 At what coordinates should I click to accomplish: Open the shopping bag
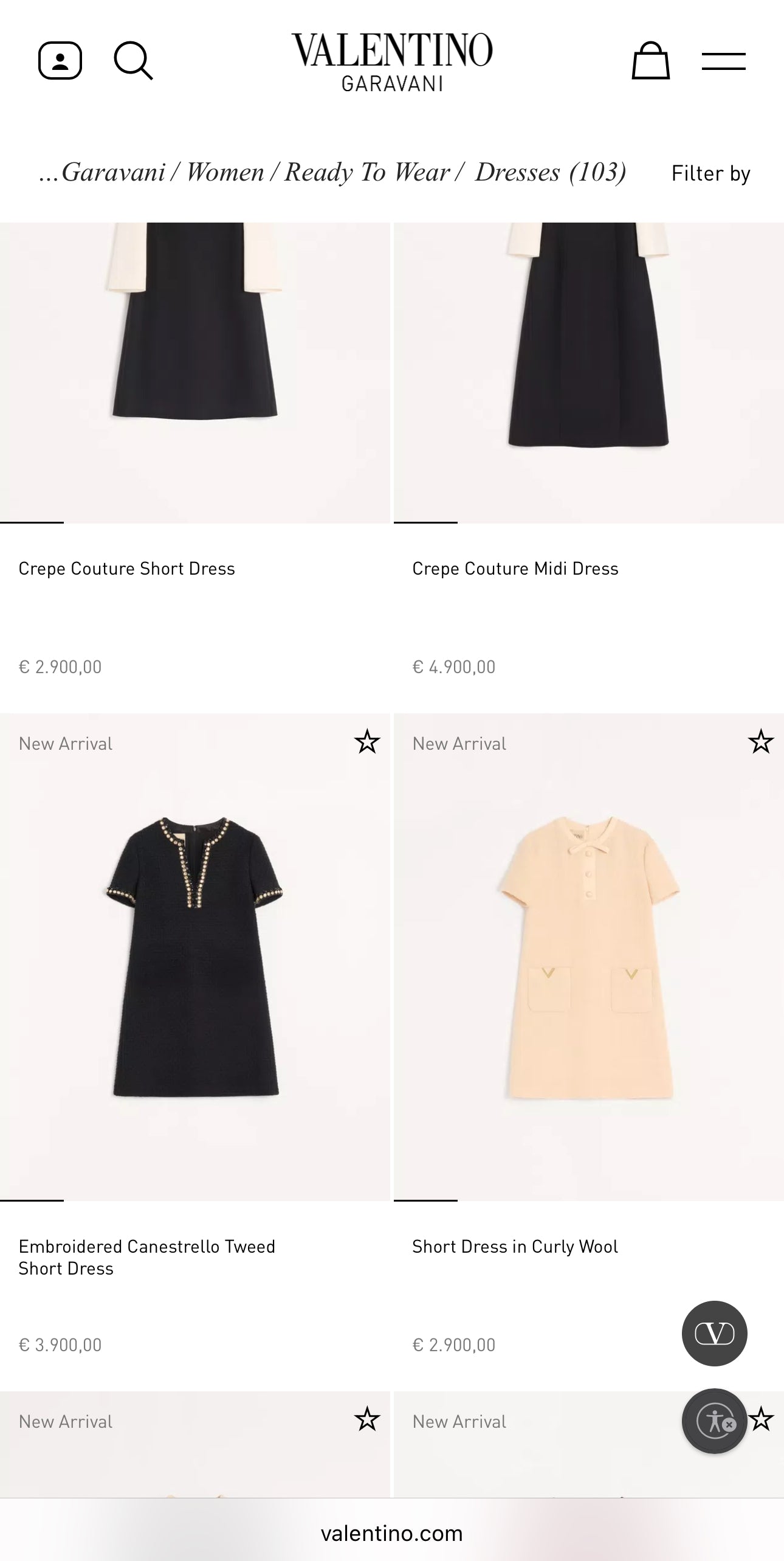click(x=650, y=61)
